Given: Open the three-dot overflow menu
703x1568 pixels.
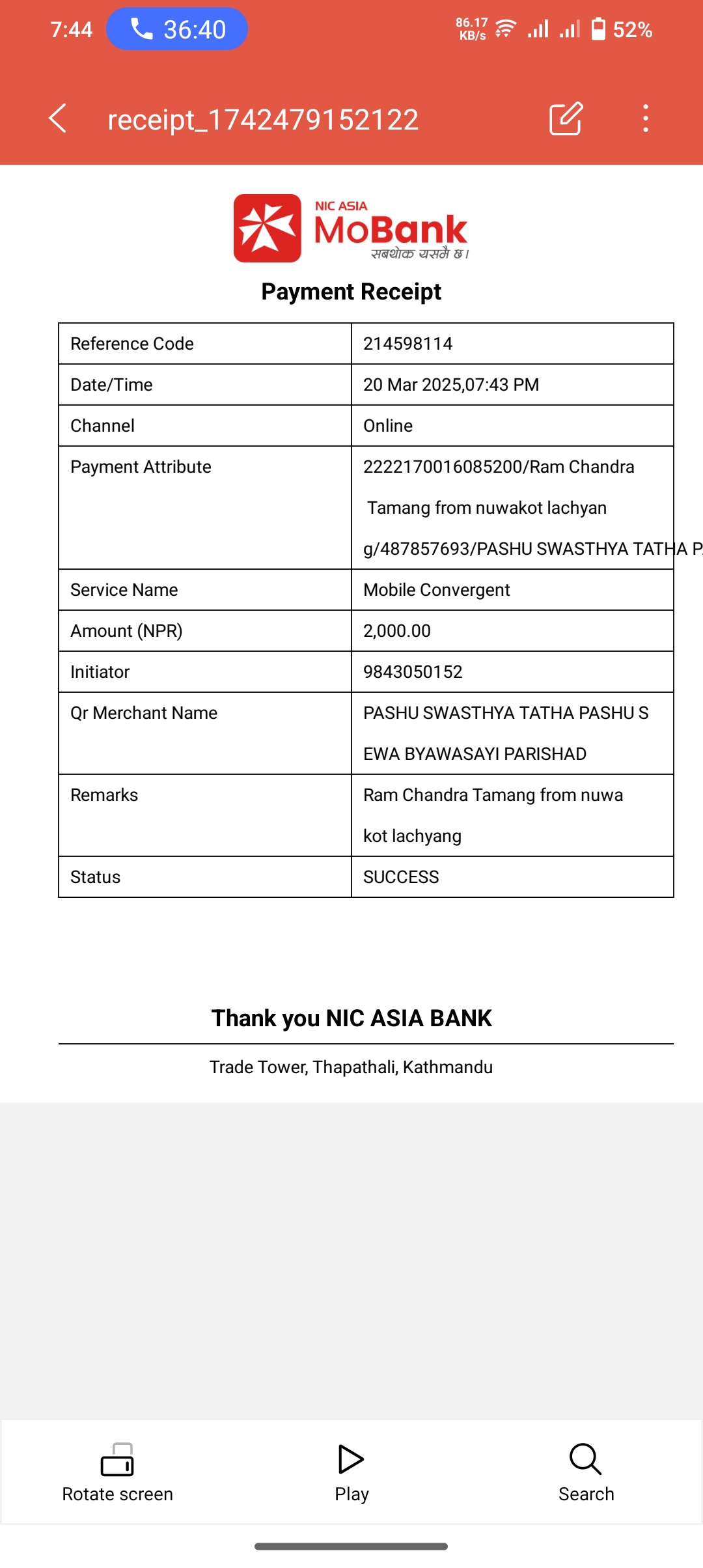Looking at the screenshot, I should [645, 119].
